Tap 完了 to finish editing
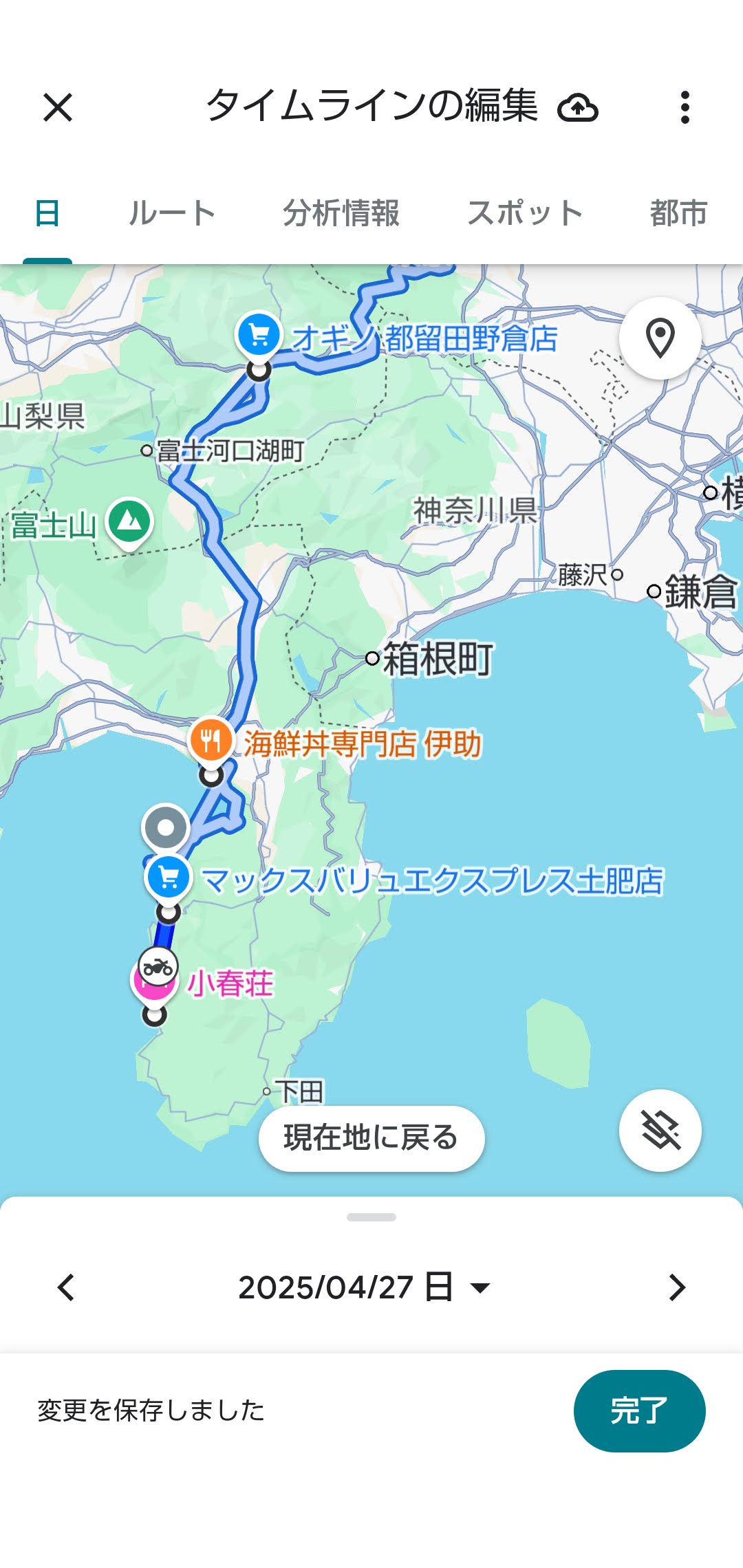The image size is (743, 1568). (639, 1411)
